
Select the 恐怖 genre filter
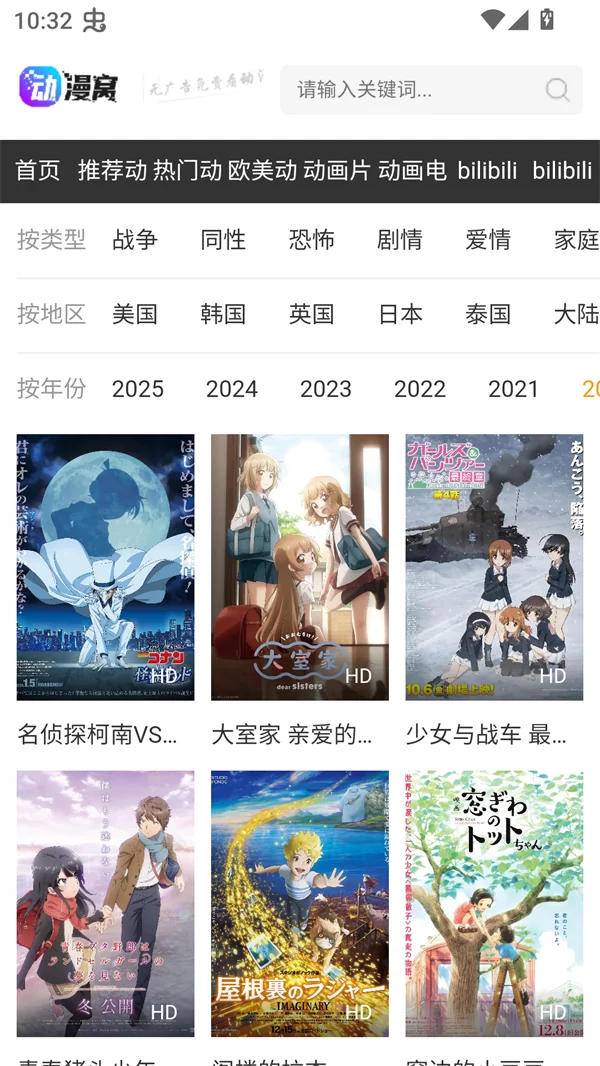(312, 240)
